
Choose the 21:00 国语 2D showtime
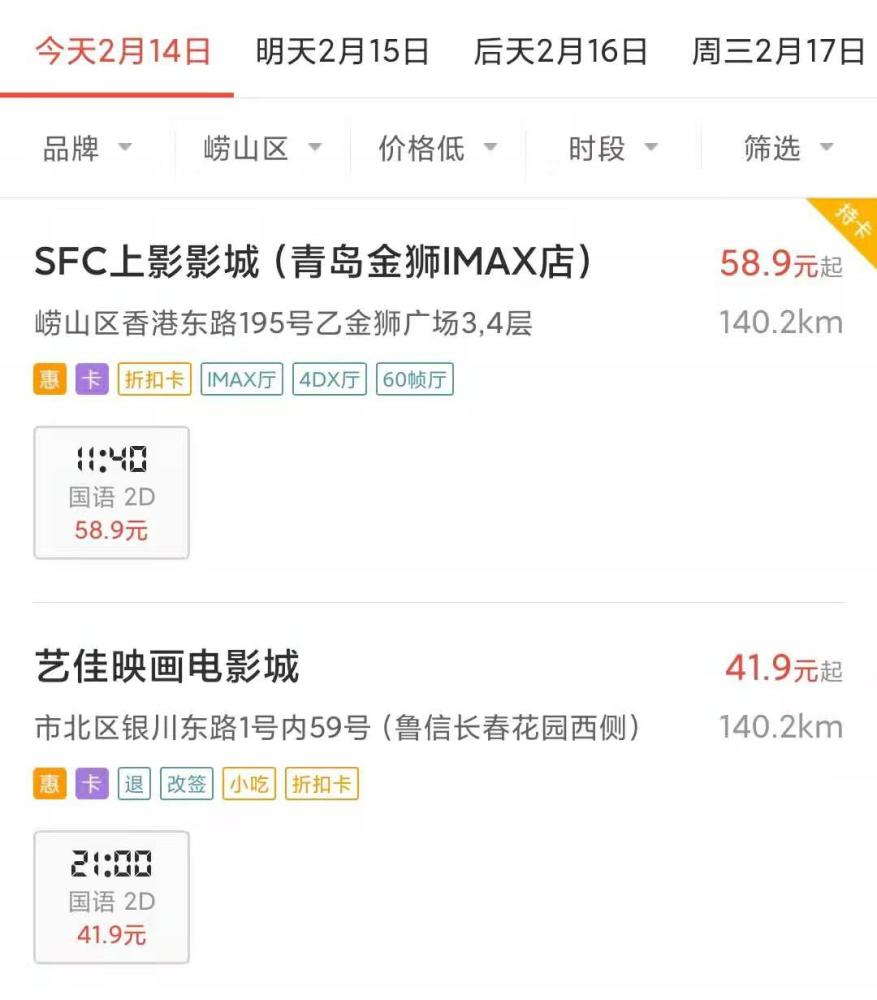[x=111, y=896]
